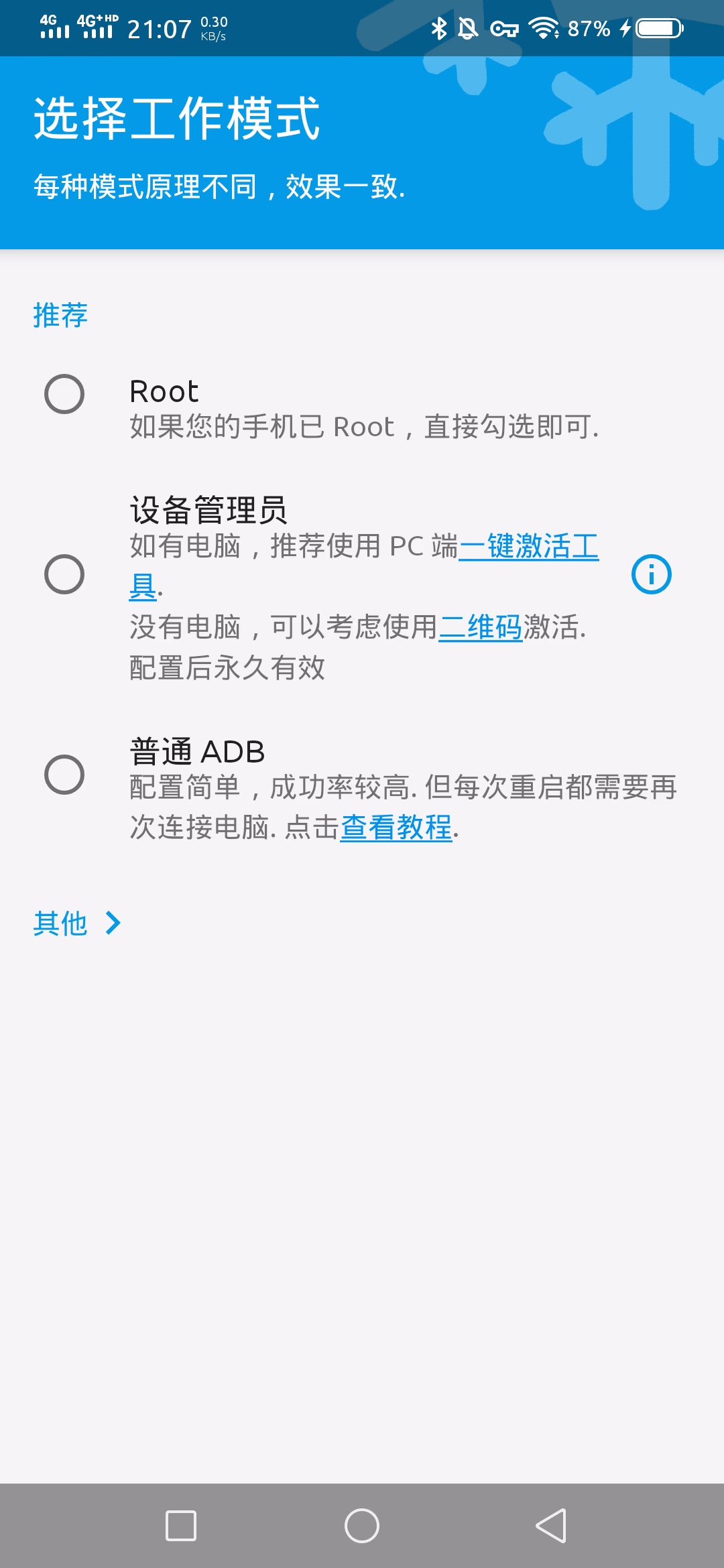The height and width of the screenshot is (1568, 724).
Task: Open the 查看教程 tutorial link
Action: [396, 828]
